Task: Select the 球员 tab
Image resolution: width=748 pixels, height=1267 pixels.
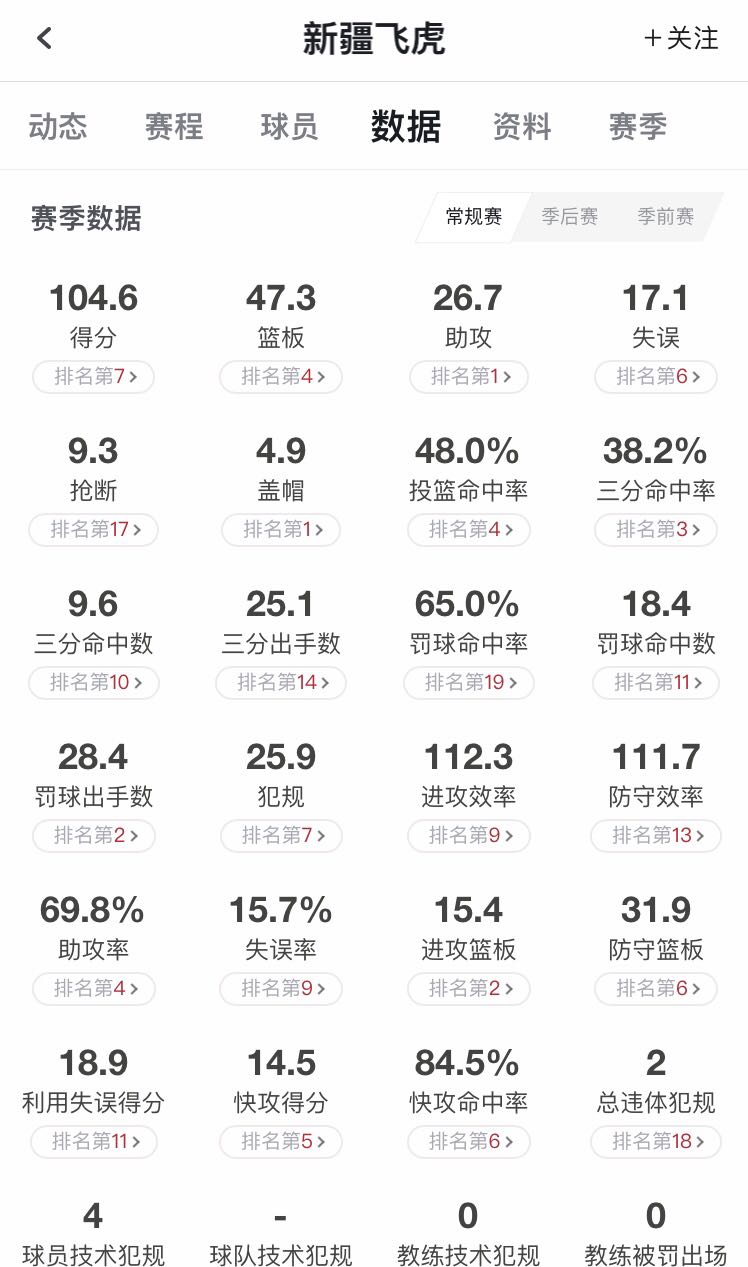Action: tap(289, 127)
